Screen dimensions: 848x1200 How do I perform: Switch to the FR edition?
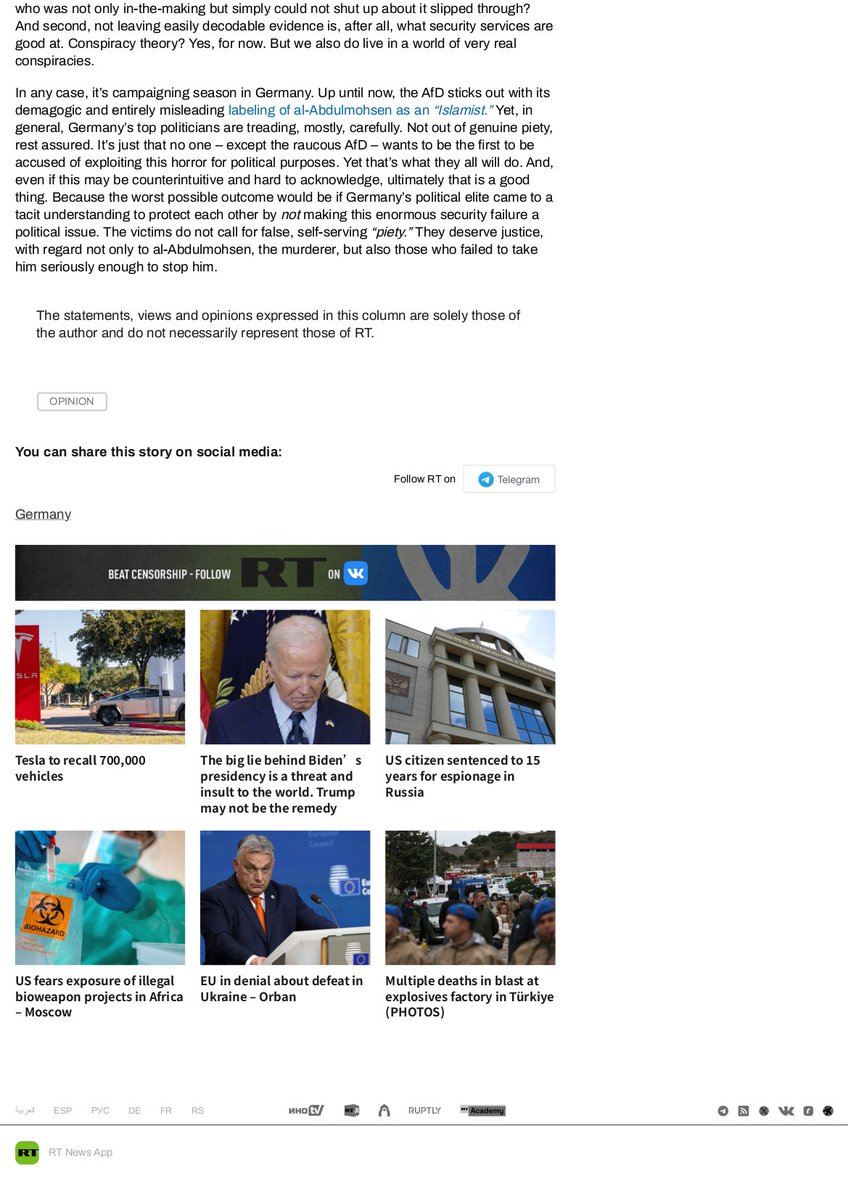click(166, 1111)
